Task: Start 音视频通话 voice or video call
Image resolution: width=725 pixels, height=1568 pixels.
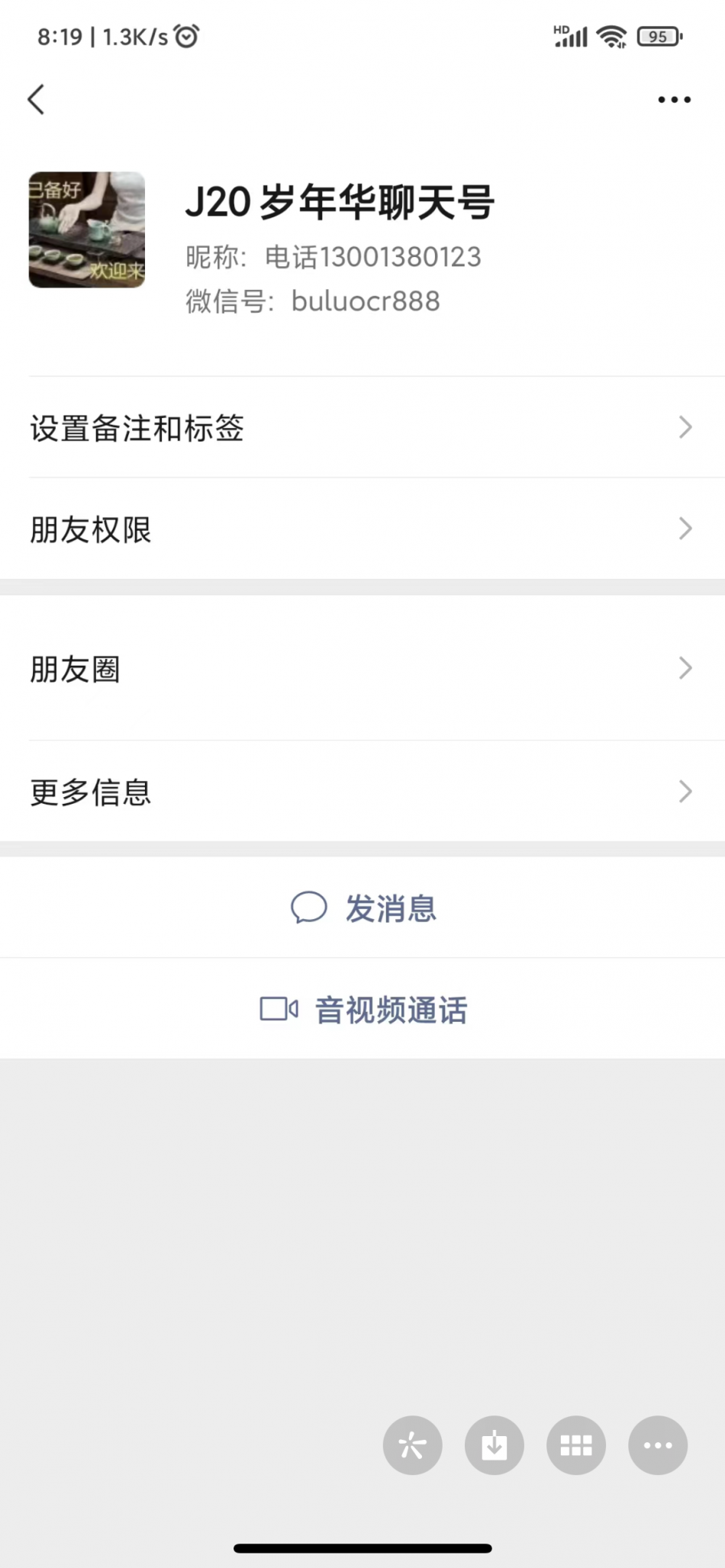Action: click(x=363, y=1010)
